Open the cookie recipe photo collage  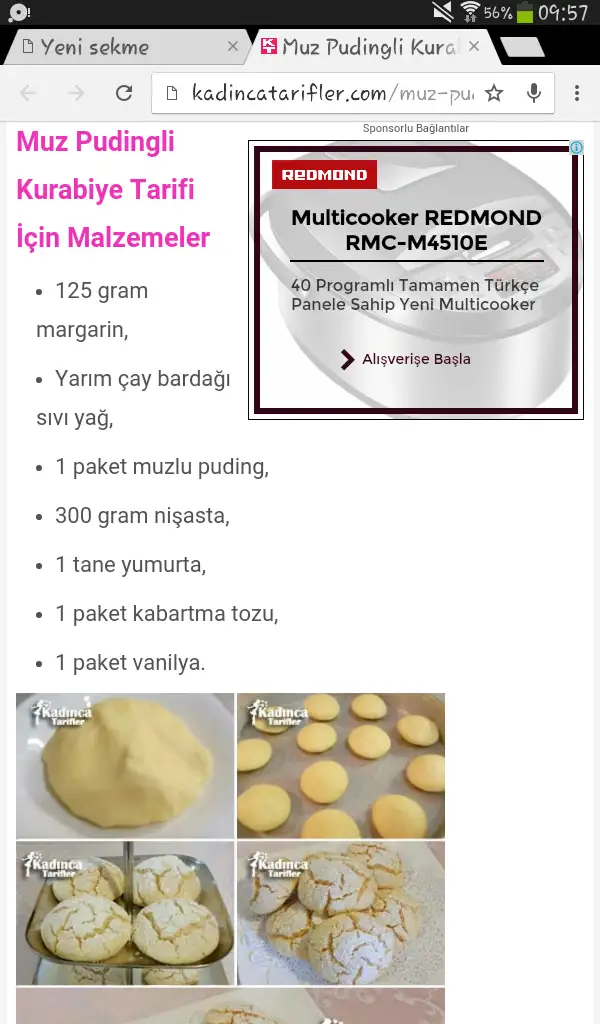pos(230,838)
